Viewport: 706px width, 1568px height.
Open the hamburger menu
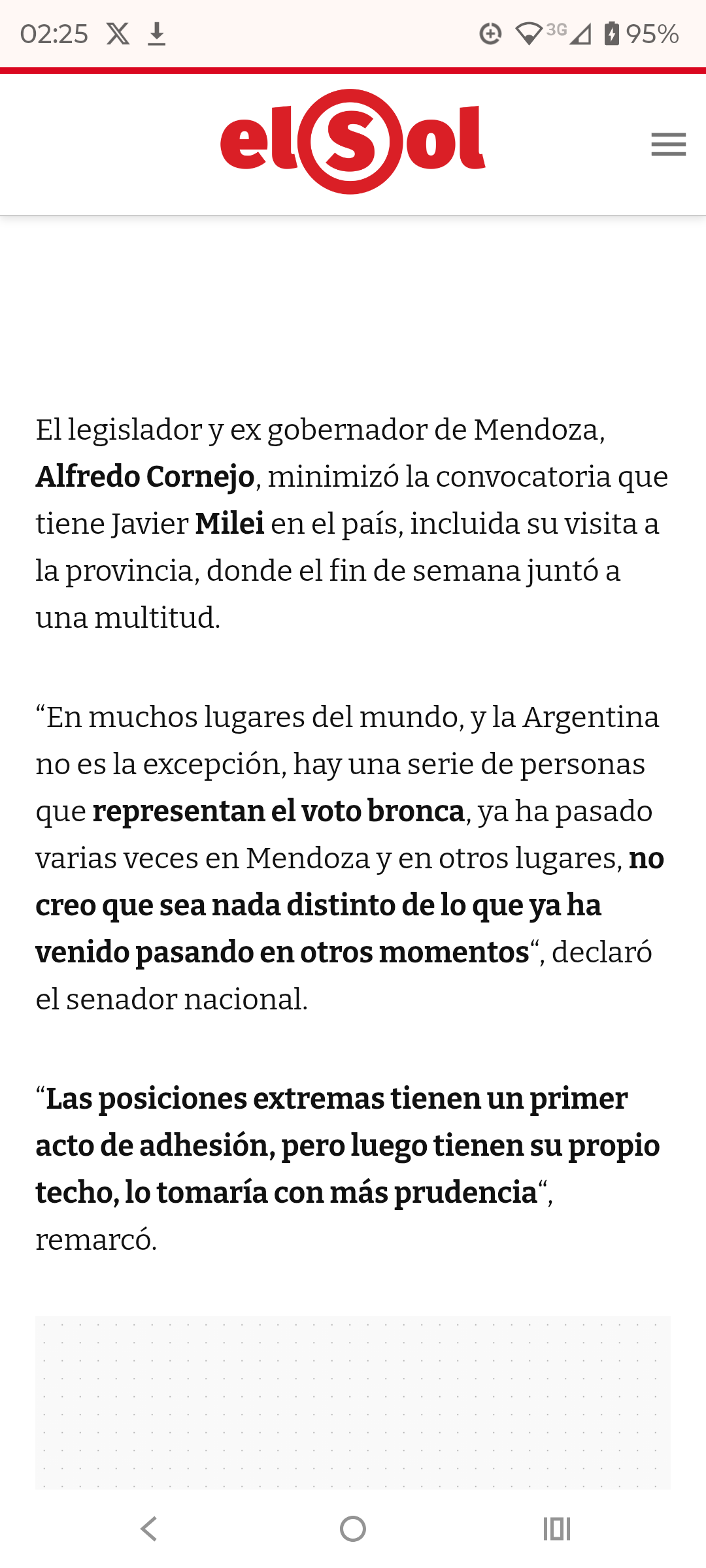click(668, 144)
